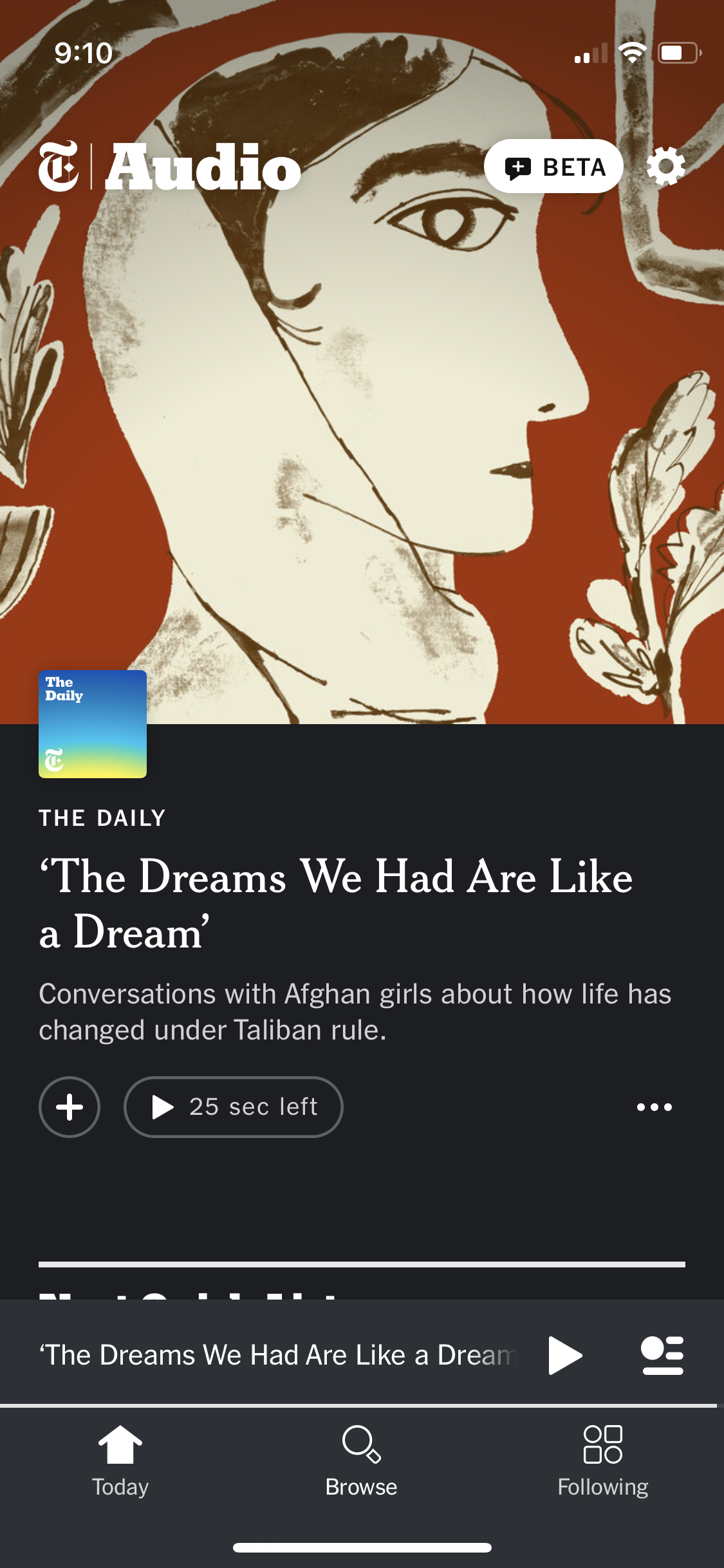Open the BETA feedback button
The image size is (724, 1568).
coord(553,167)
